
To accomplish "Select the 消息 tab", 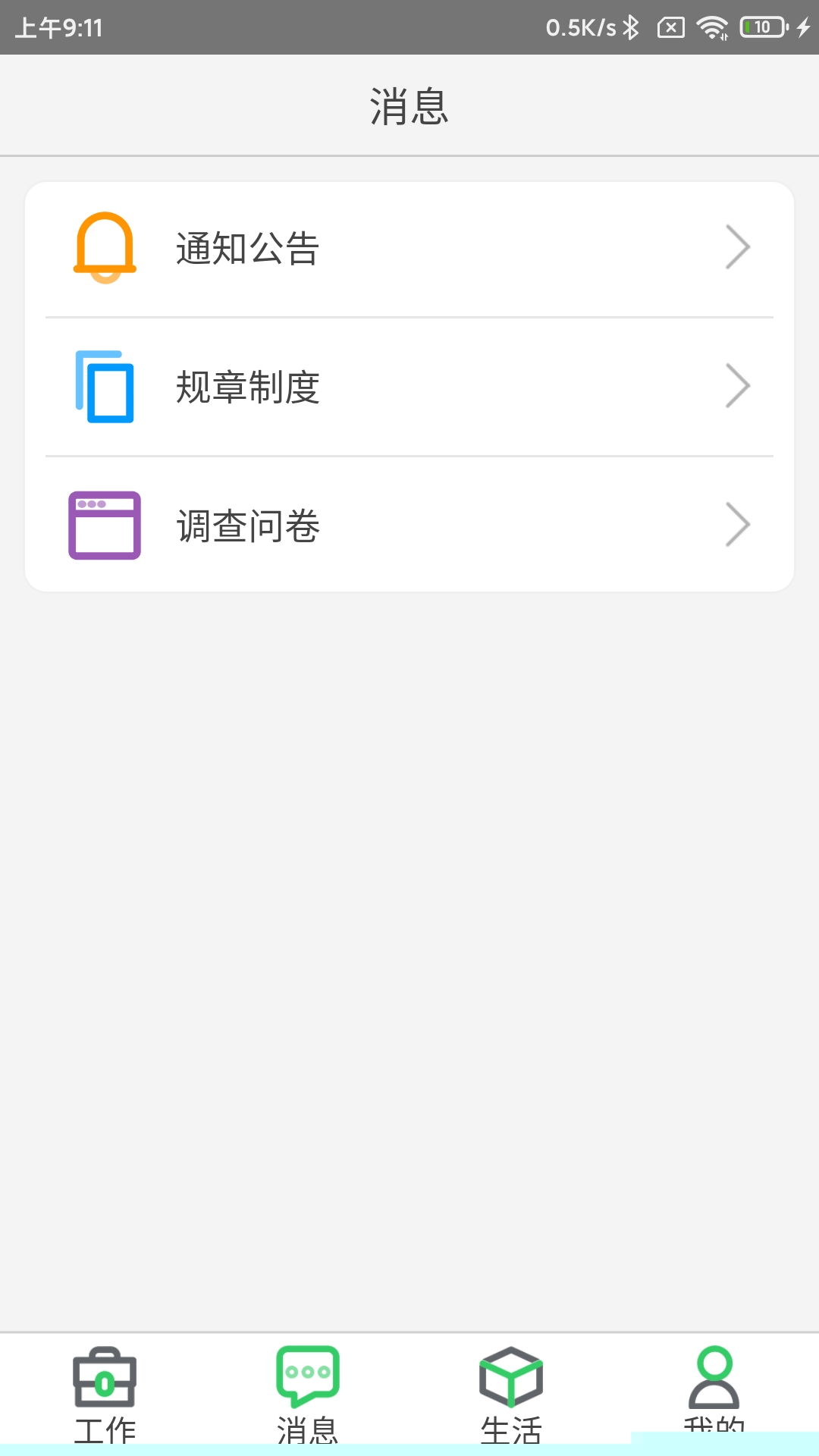I will click(307, 1394).
